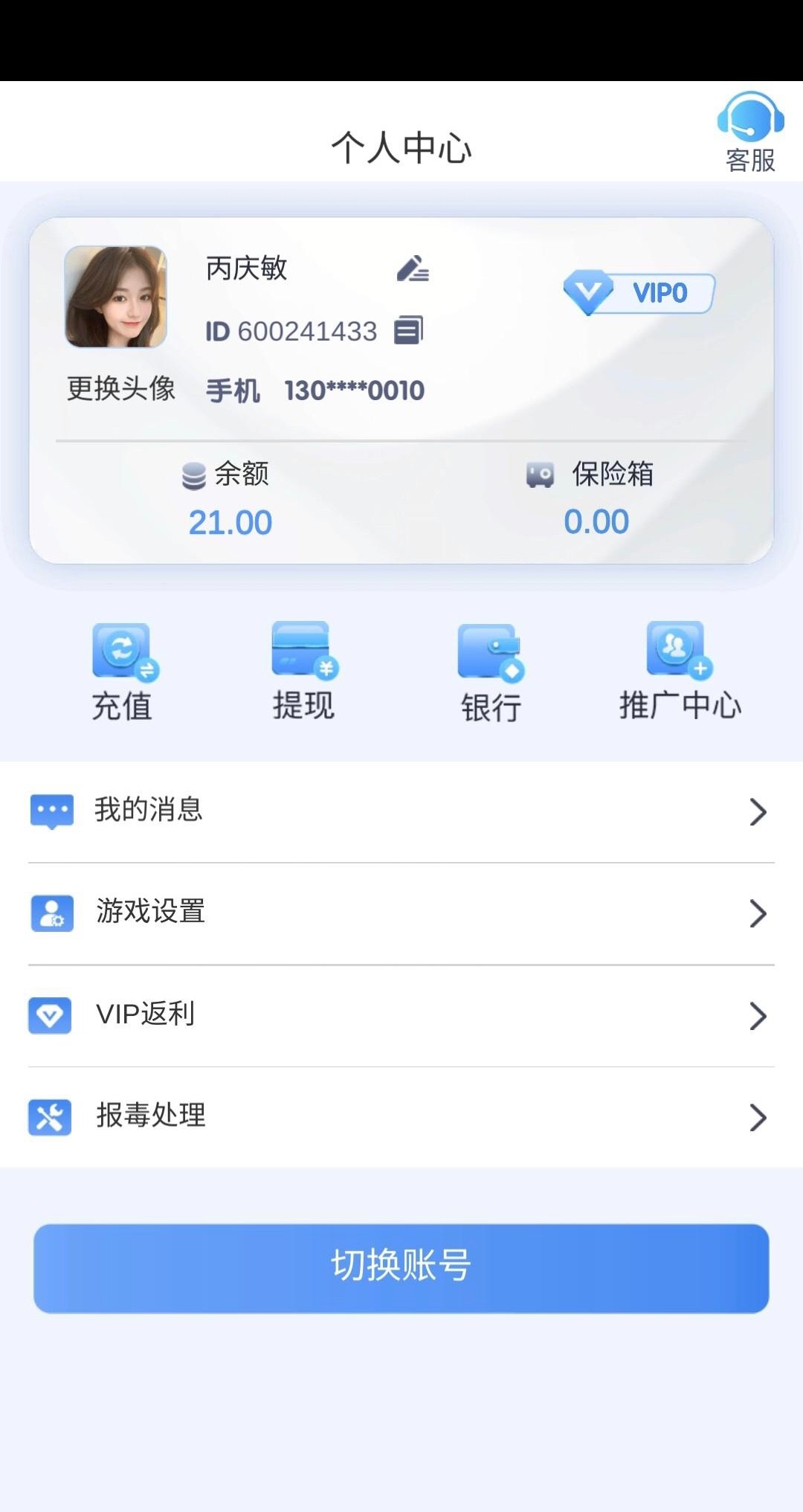Viewport: 803px width, 1512px height.
Task: Edit the nickname 丙庆敏
Action: pyautogui.click(x=413, y=268)
